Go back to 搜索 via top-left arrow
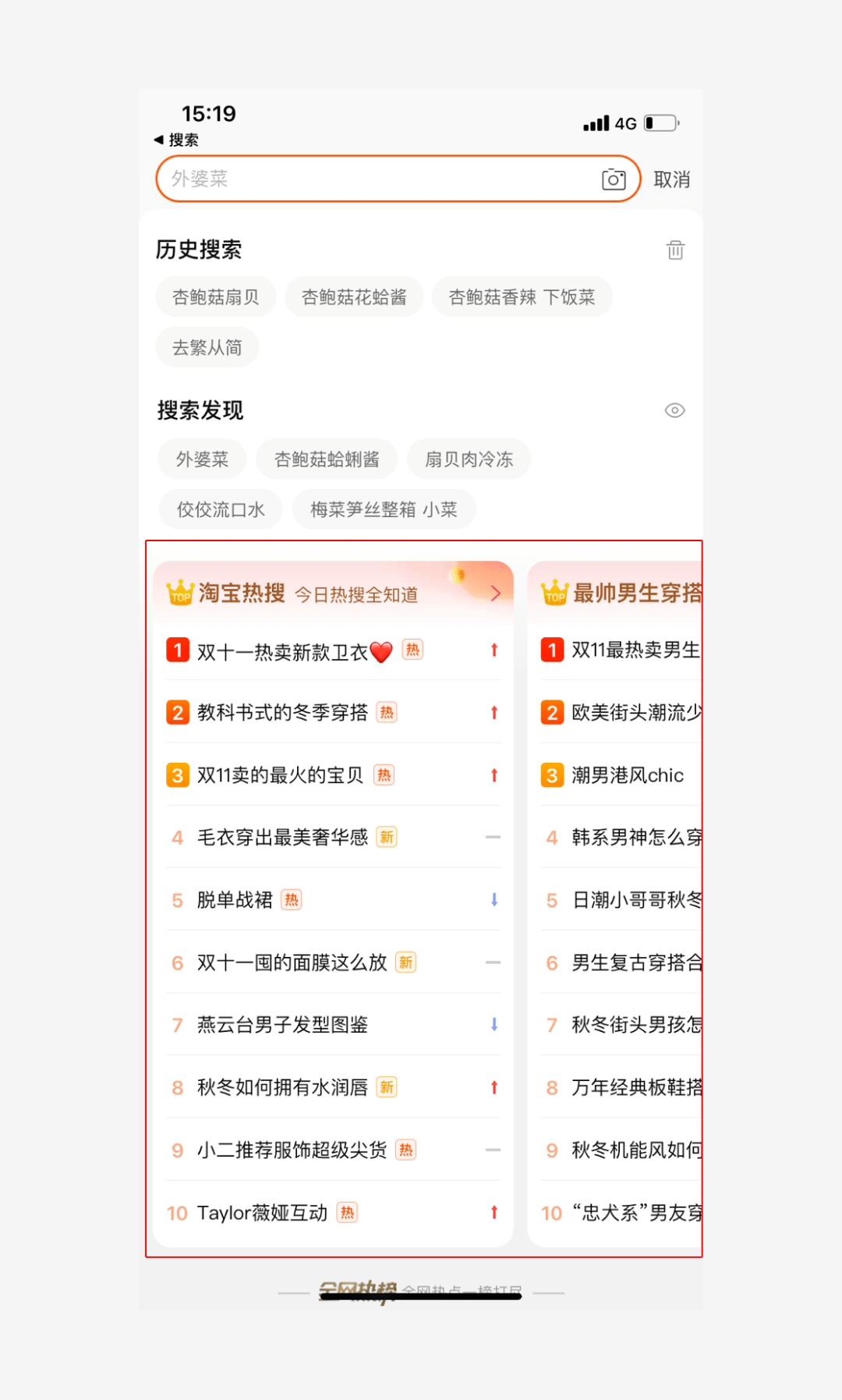The height and width of the screenshot is (1400, 842). (x=175, y=140)
